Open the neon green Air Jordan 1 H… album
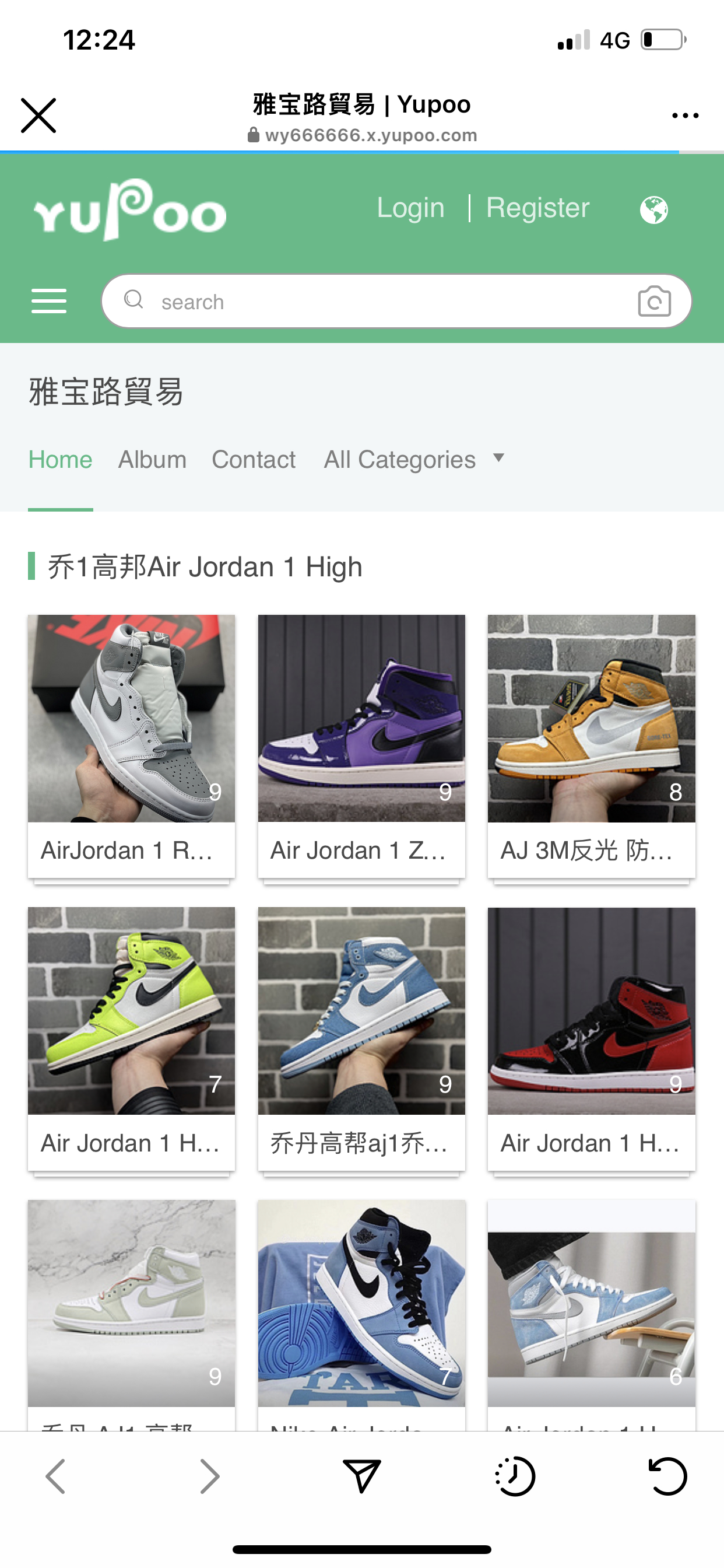The image size is (724, 1568). (x=131, y=1038)
